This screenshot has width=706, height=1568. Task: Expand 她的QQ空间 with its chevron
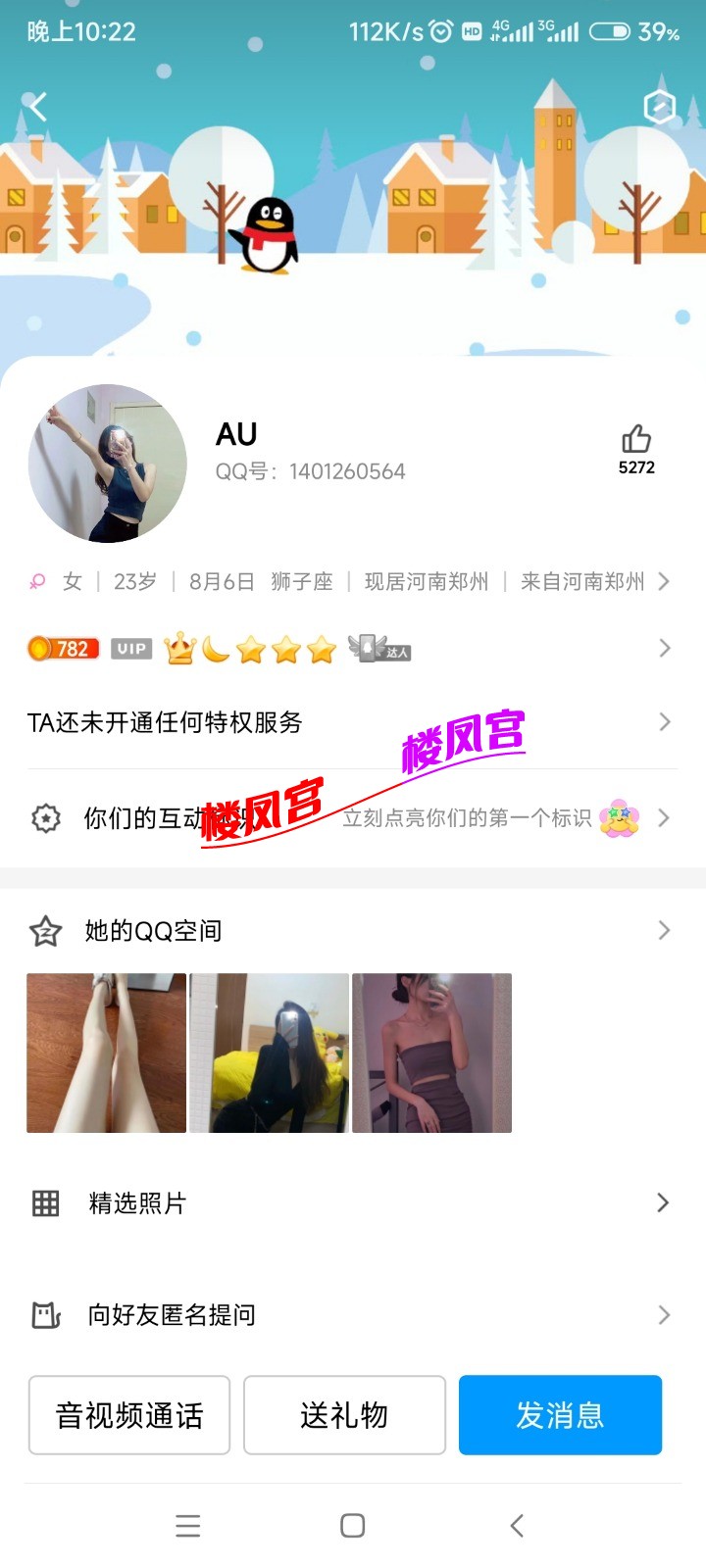click(666, 930)
